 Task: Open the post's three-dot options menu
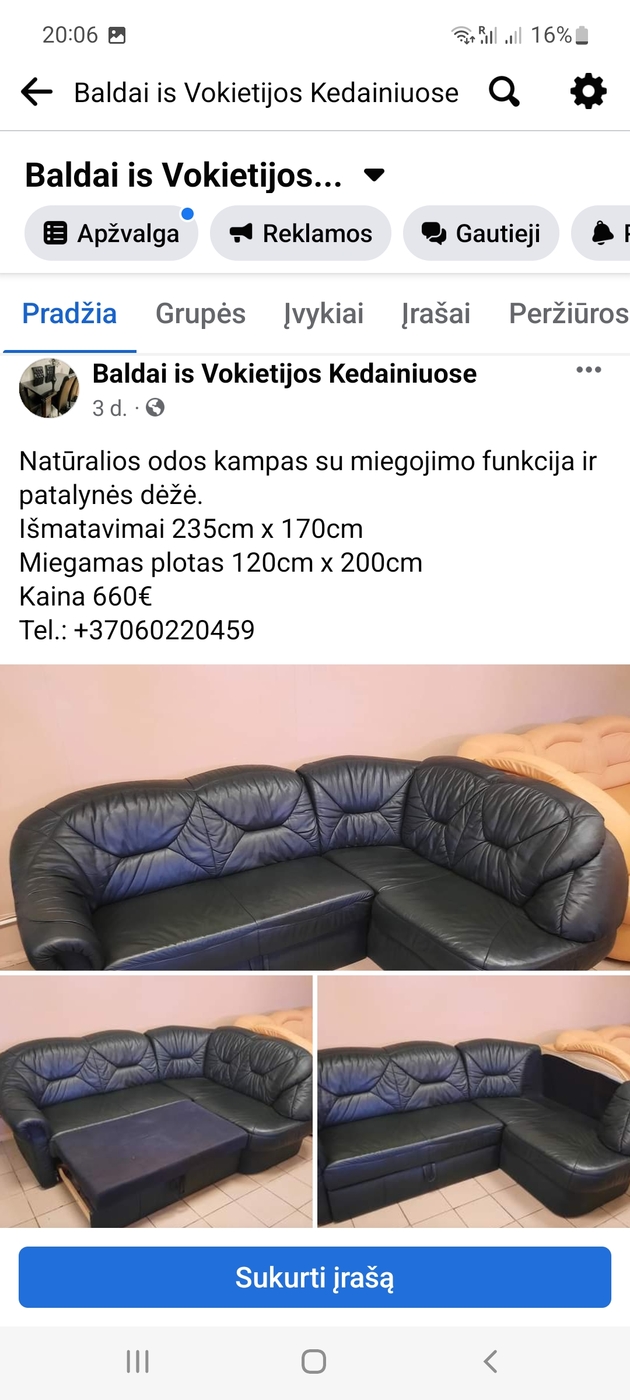[588, 370]
